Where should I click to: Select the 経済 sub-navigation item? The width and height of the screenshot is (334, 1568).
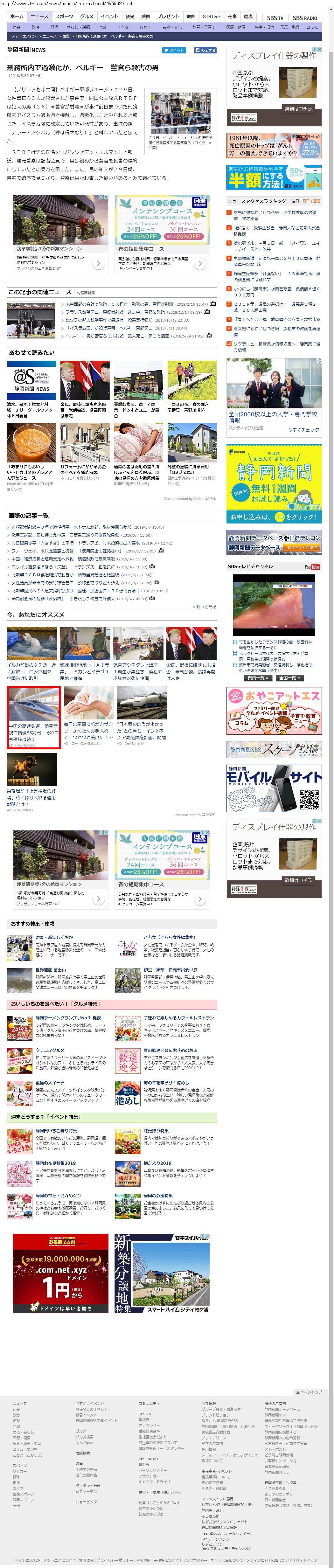[54, 27]
